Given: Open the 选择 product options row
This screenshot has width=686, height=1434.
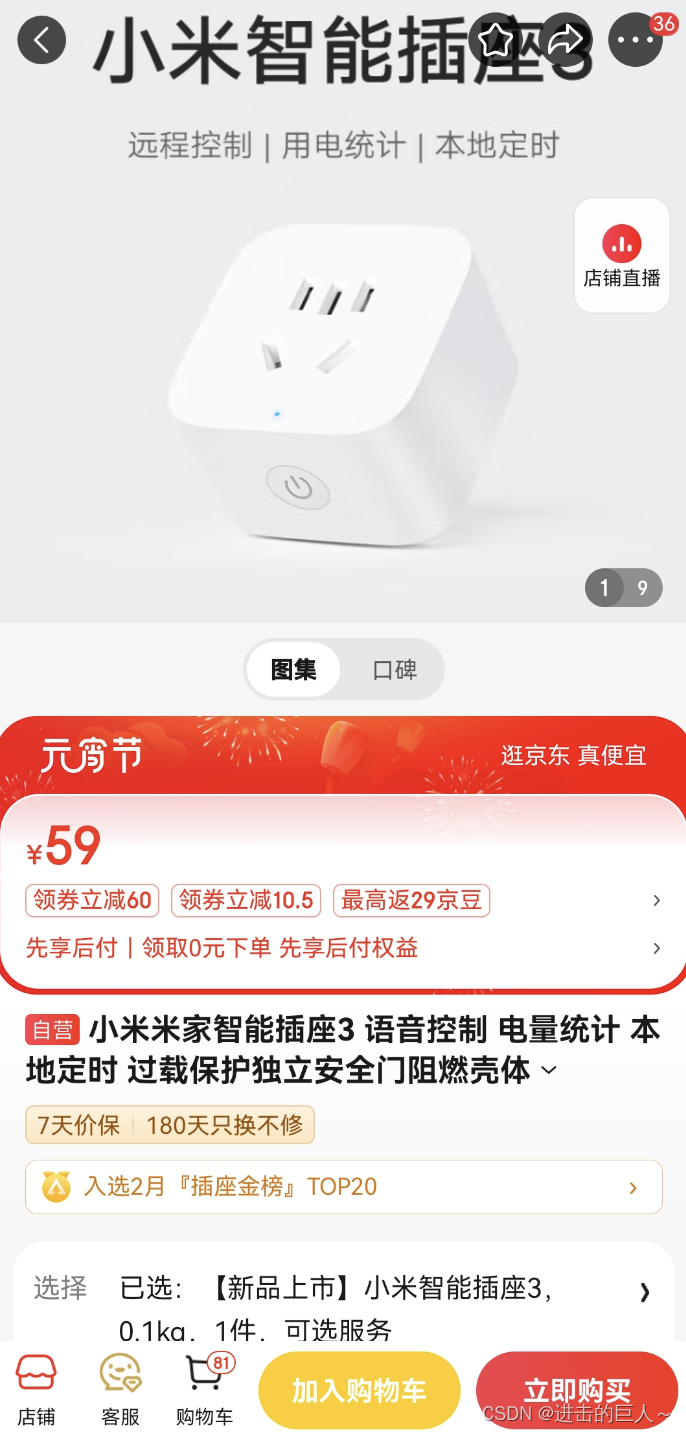Looking at the screenshot, I should (x=343, y=1292).
